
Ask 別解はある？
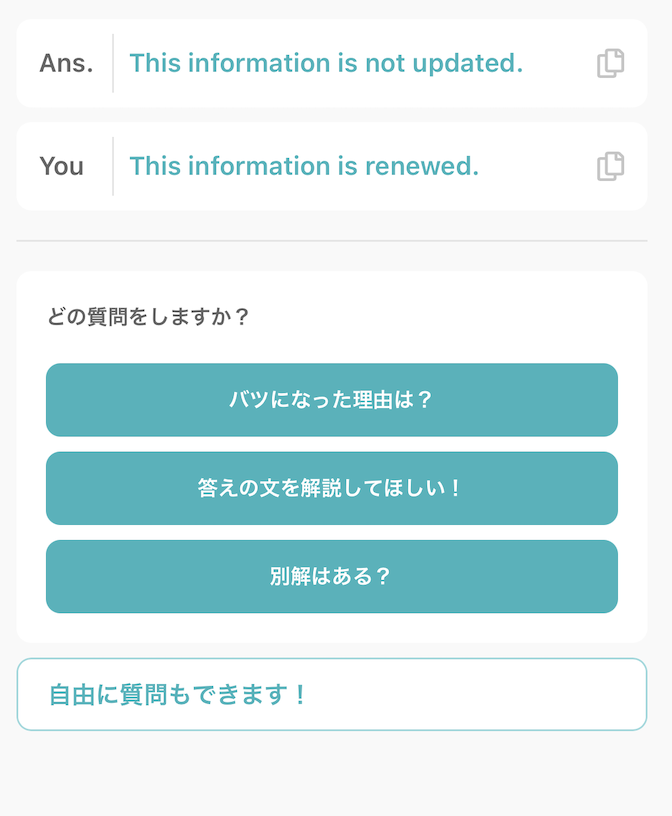331,576
